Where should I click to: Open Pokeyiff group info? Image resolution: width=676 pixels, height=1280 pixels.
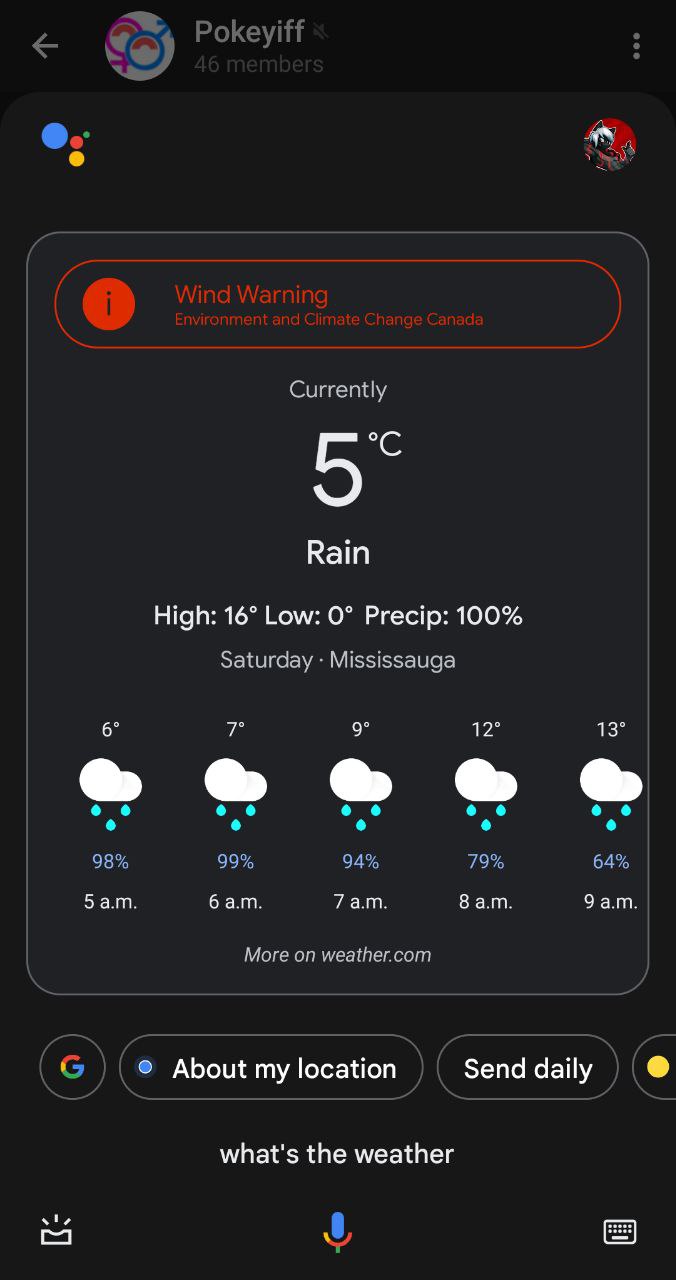(250, 46)
